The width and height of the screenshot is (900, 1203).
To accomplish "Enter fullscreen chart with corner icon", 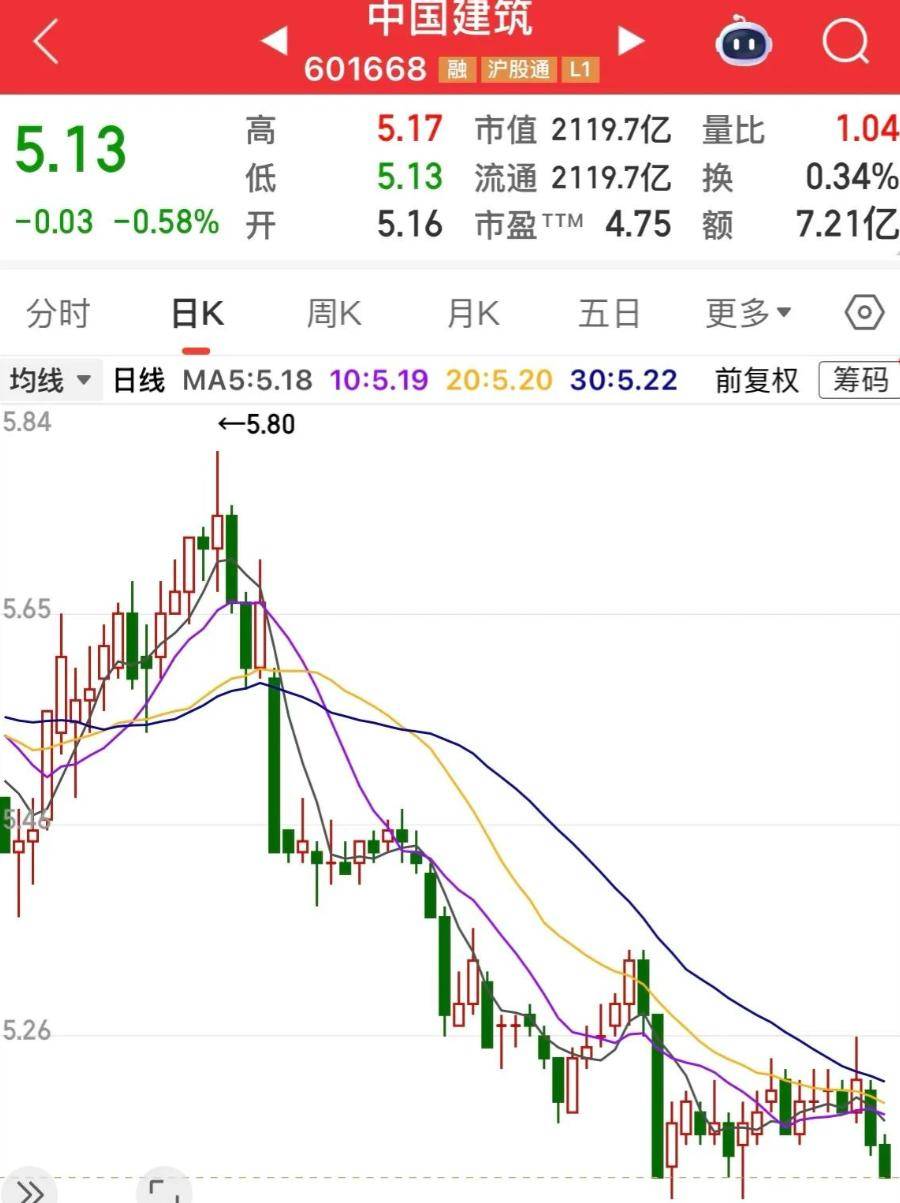I will click(x=161, y=1189).
